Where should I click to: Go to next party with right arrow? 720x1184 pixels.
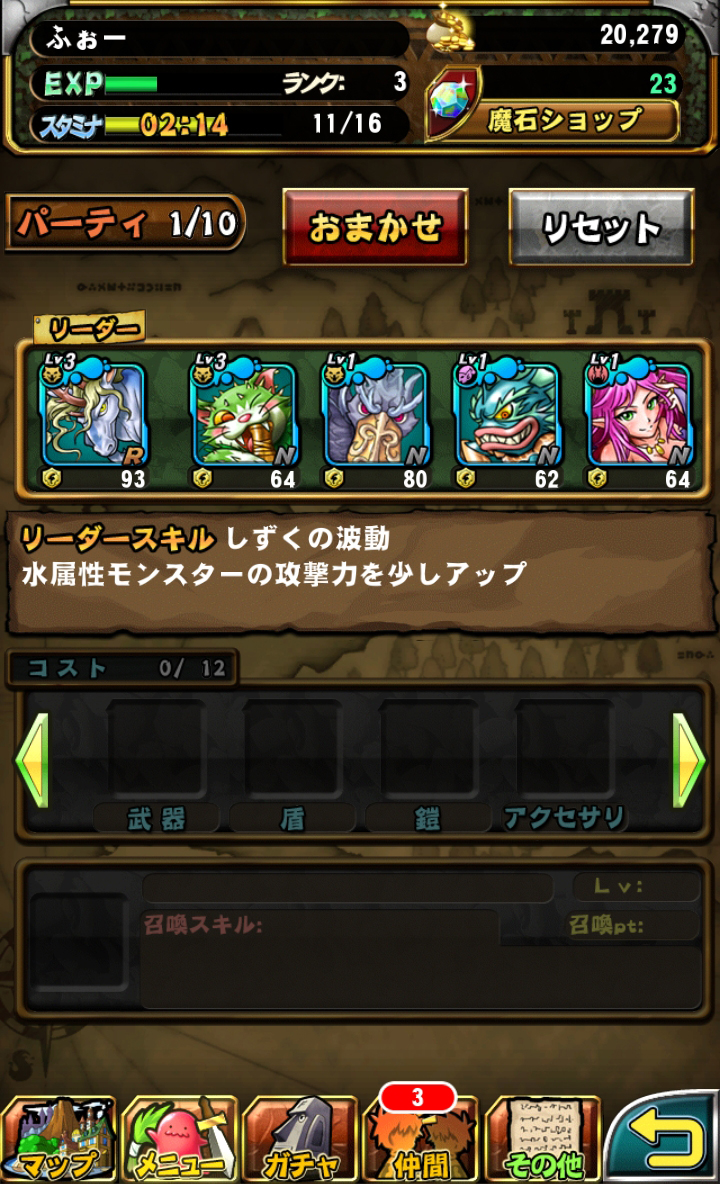(x=688, y=760)
